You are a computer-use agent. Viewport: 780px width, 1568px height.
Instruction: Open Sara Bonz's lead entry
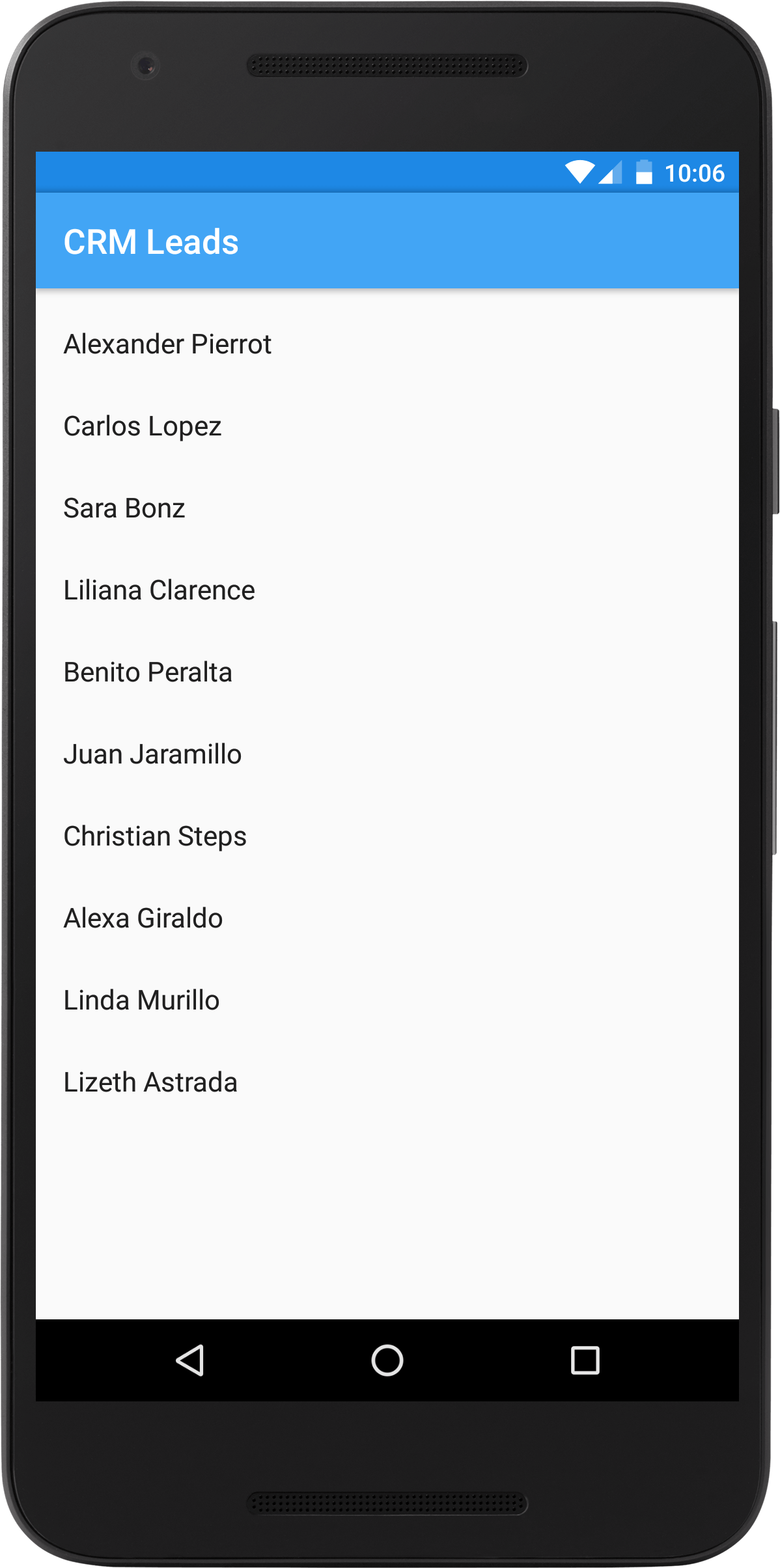point(387,508)
